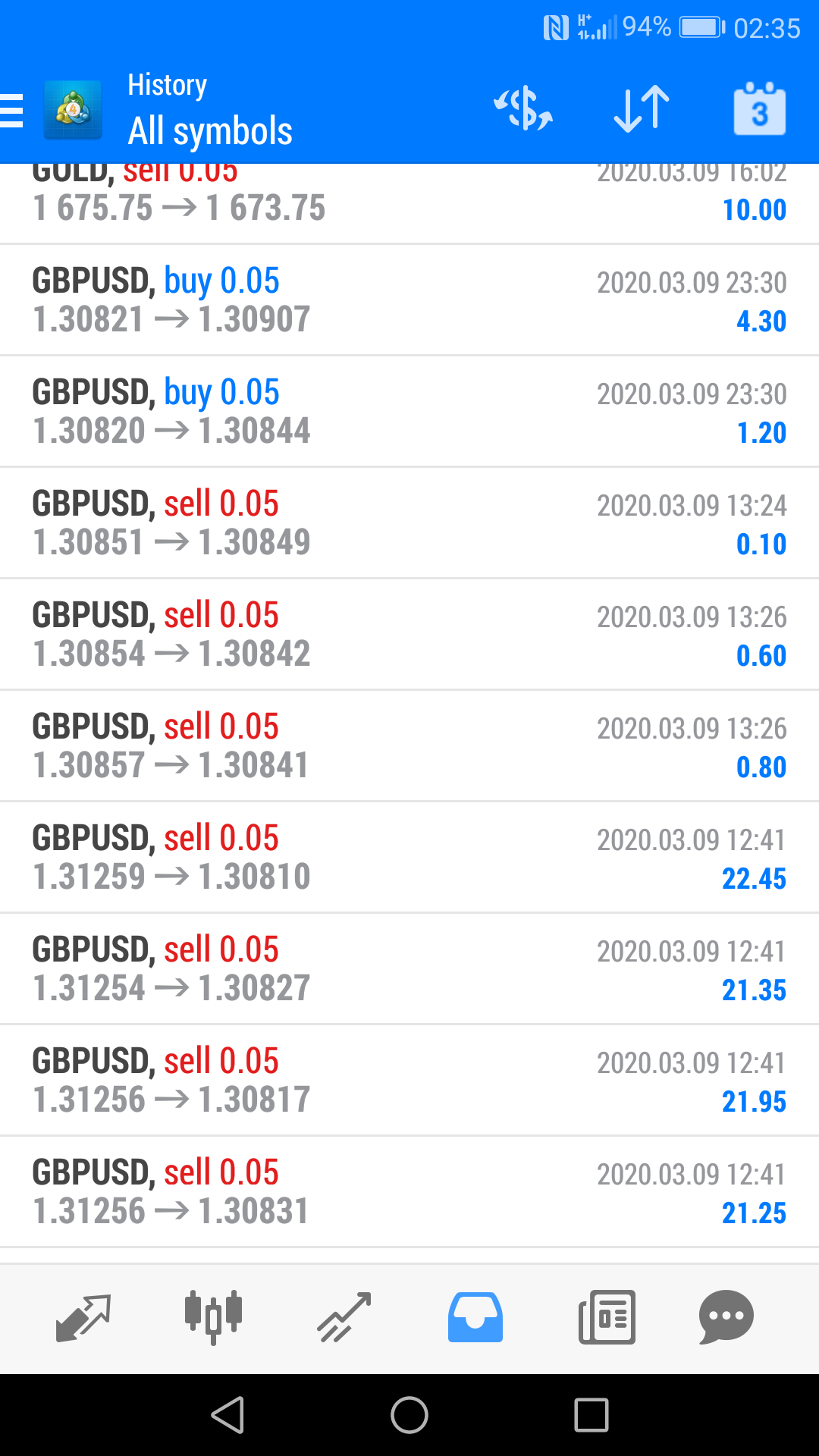The image size is (819, 1456).
Task: Open the GBPUSD sell trade with profit 21.25
Action: (x=409, y=1192)
